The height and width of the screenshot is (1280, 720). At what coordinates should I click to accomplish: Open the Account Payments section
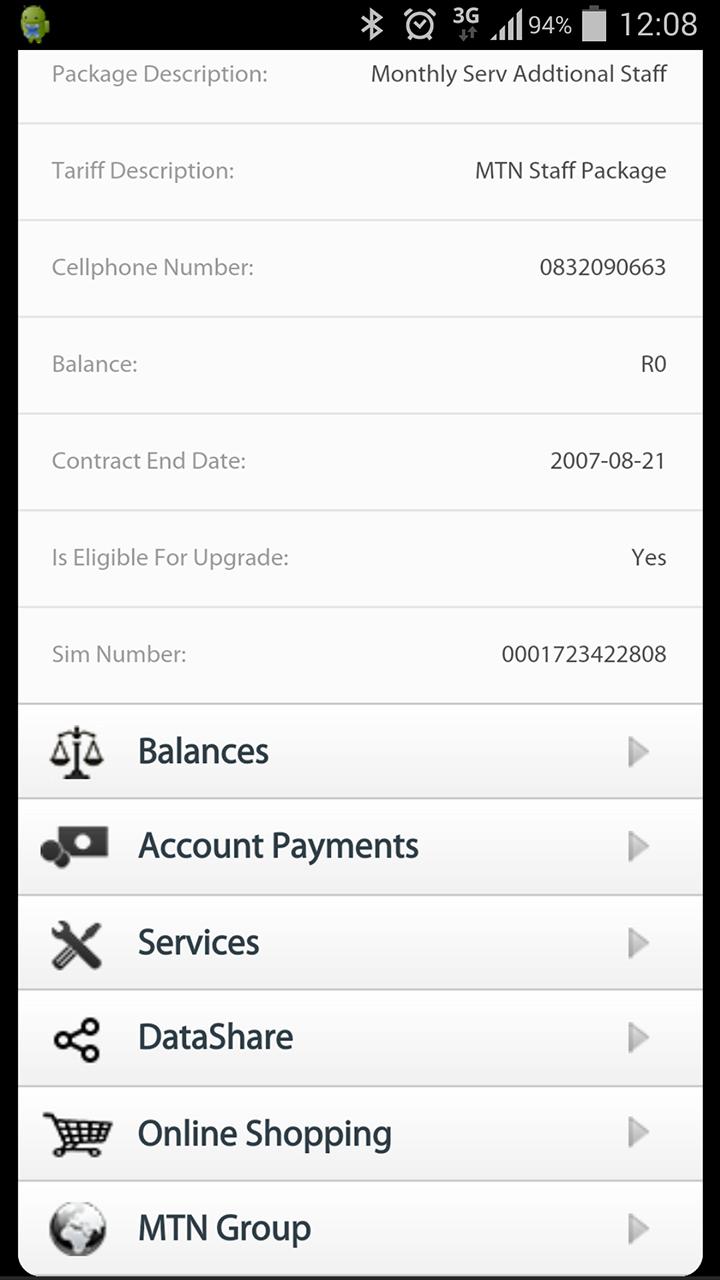(278, 846)
